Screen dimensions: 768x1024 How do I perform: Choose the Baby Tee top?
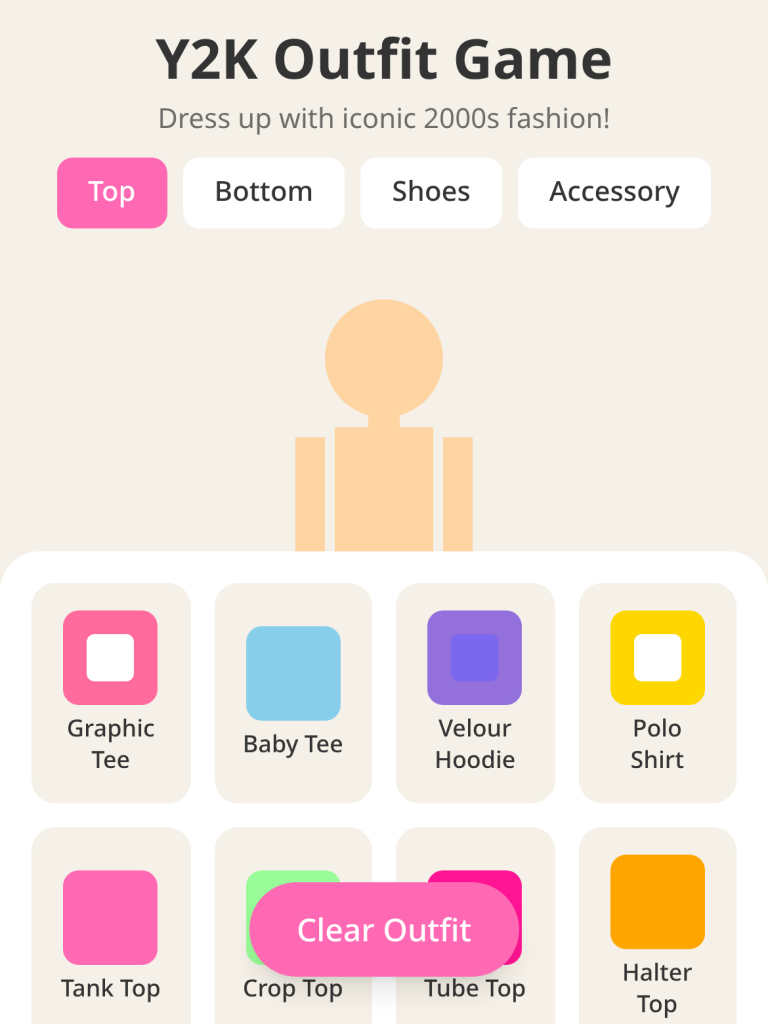[293, 692]
